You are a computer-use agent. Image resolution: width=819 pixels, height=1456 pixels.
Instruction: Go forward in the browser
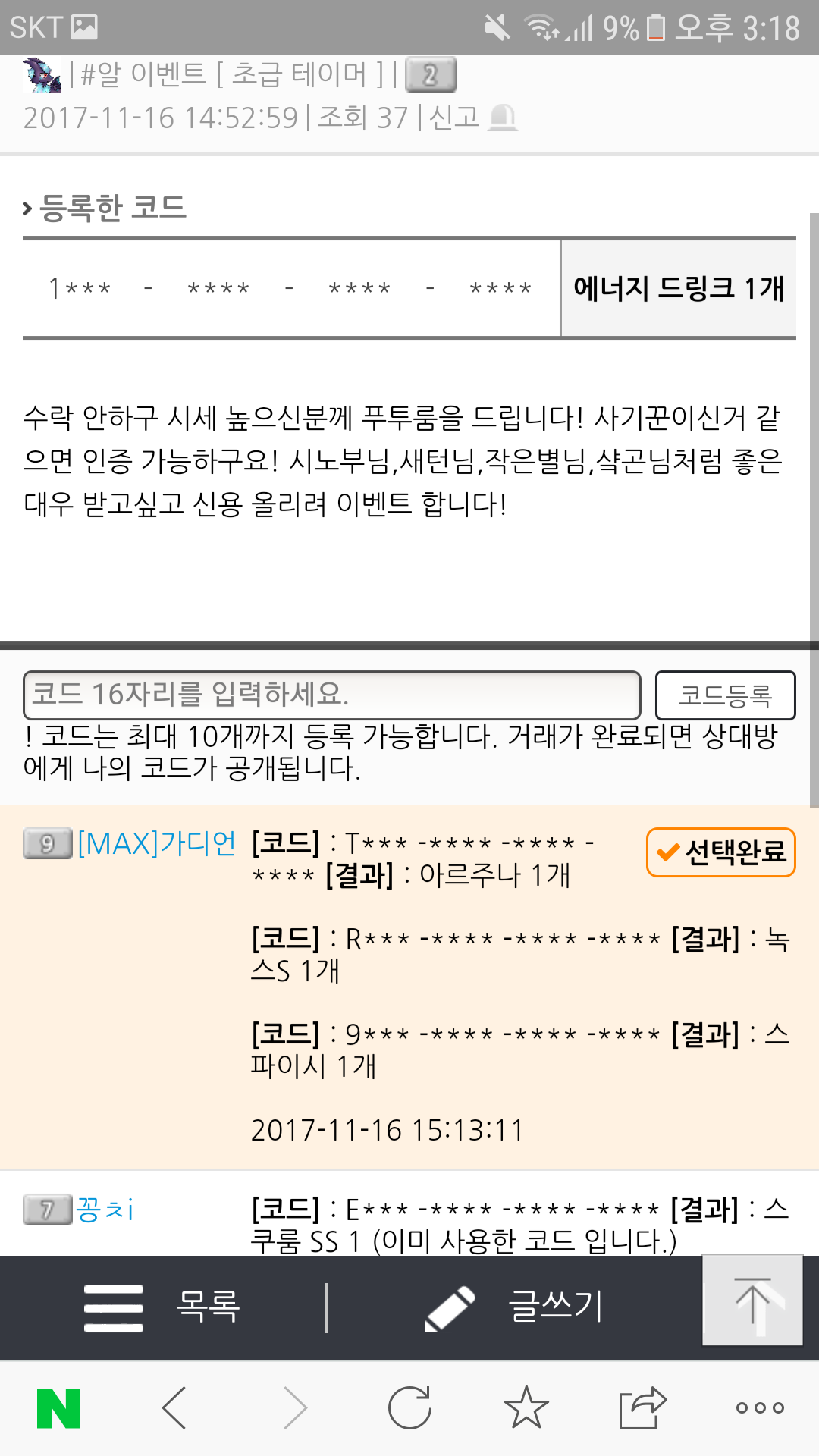point(295,1408)
